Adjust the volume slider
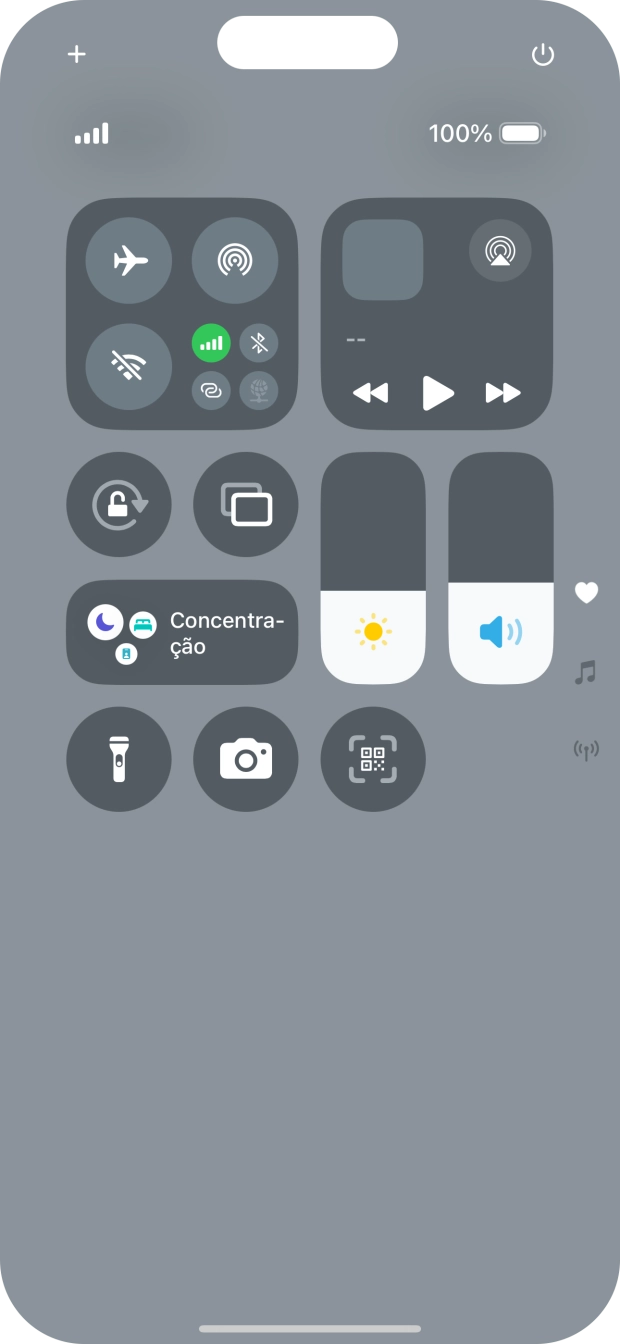The width and height of the screenshot is (620, 1344). pyautogui.click(x=500, y=568)
